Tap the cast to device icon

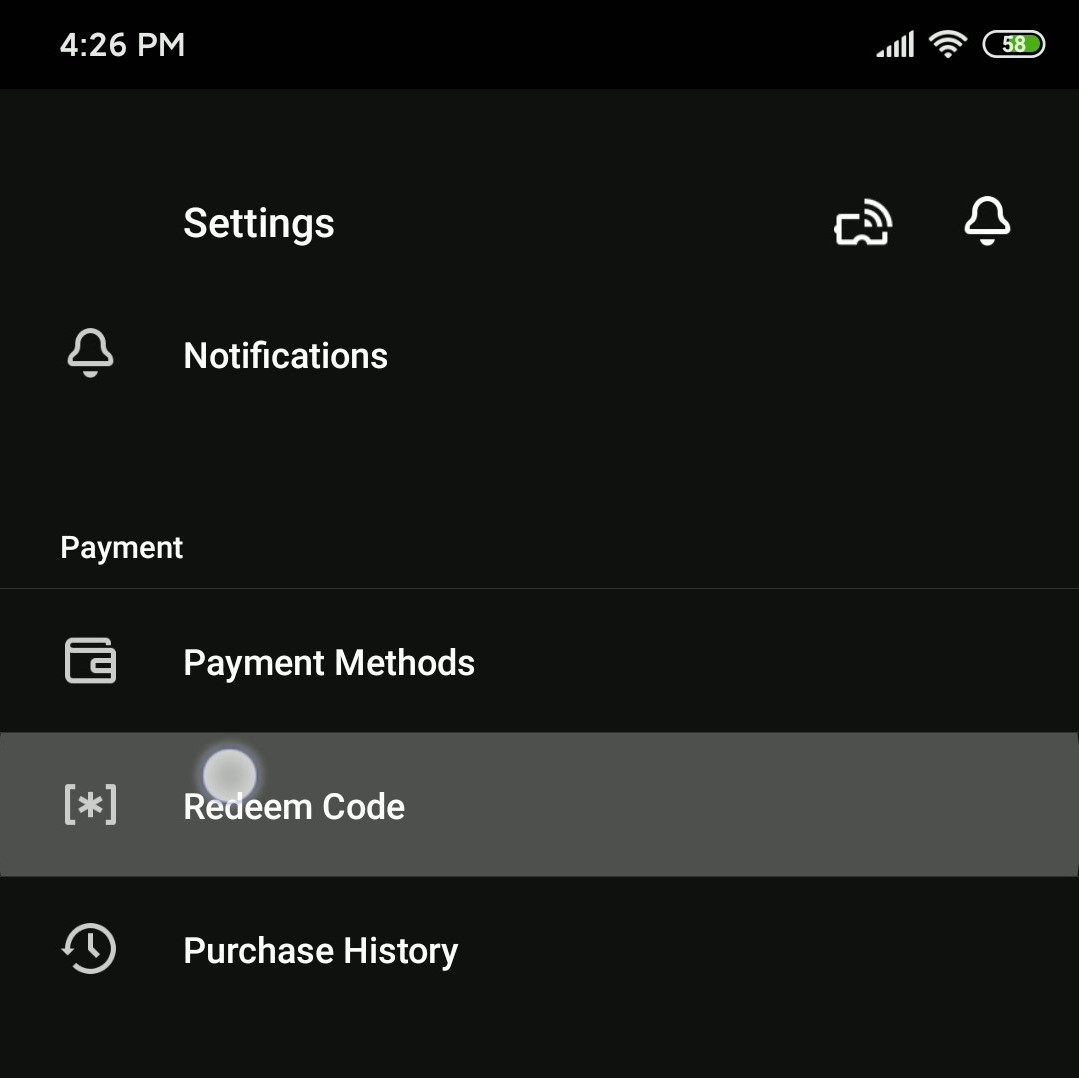point(863,223)
